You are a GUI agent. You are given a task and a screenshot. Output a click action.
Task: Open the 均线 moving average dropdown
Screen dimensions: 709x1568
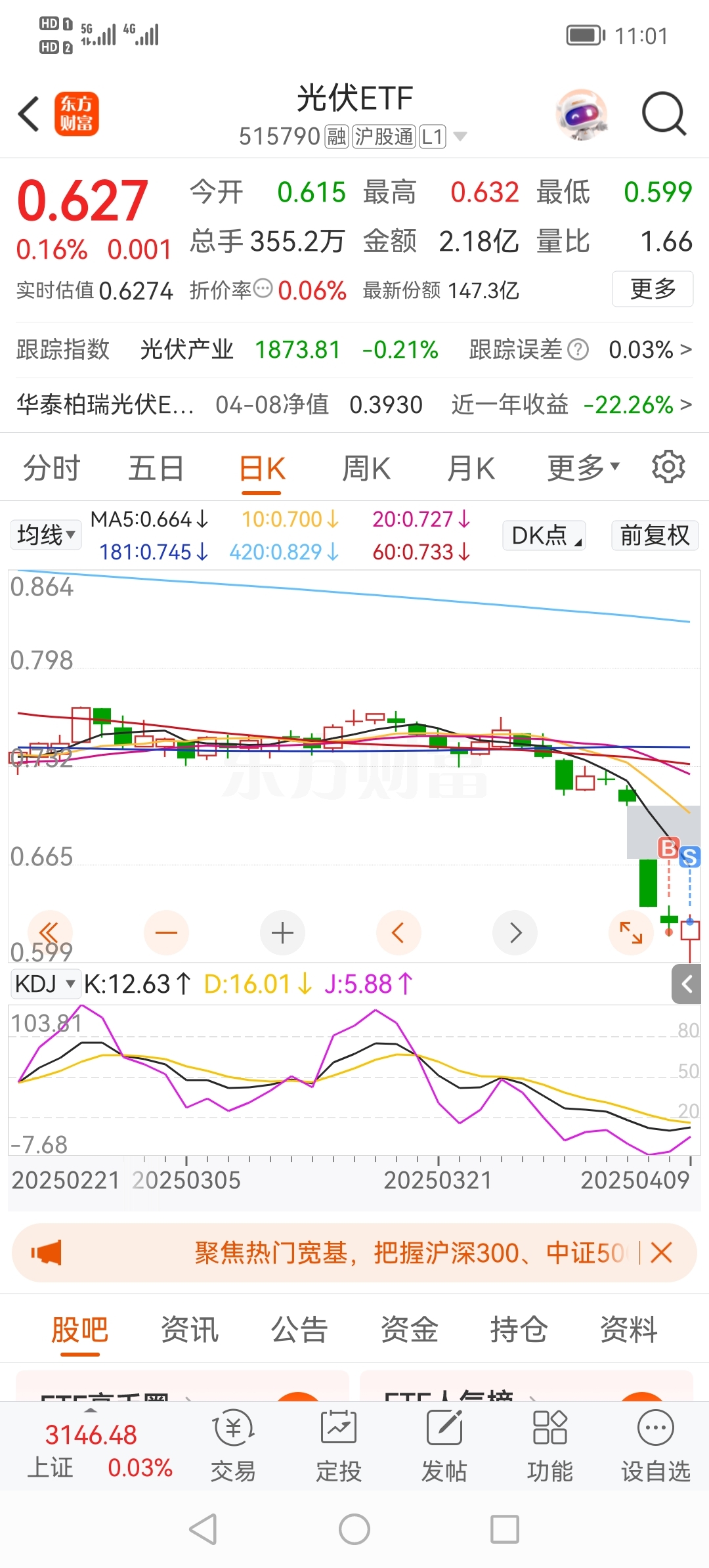45,535
